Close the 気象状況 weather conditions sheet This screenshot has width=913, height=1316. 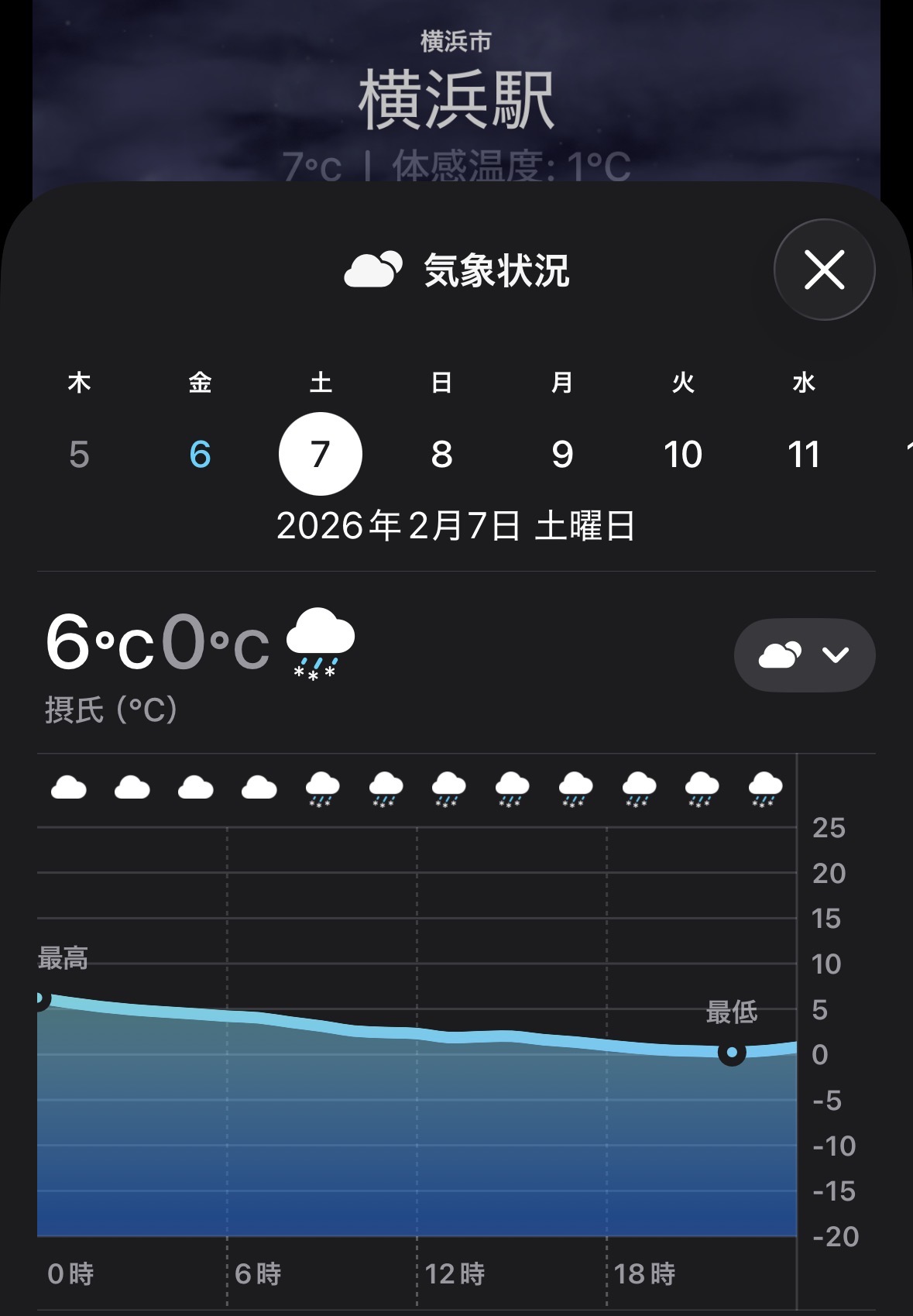click(824, 270)
